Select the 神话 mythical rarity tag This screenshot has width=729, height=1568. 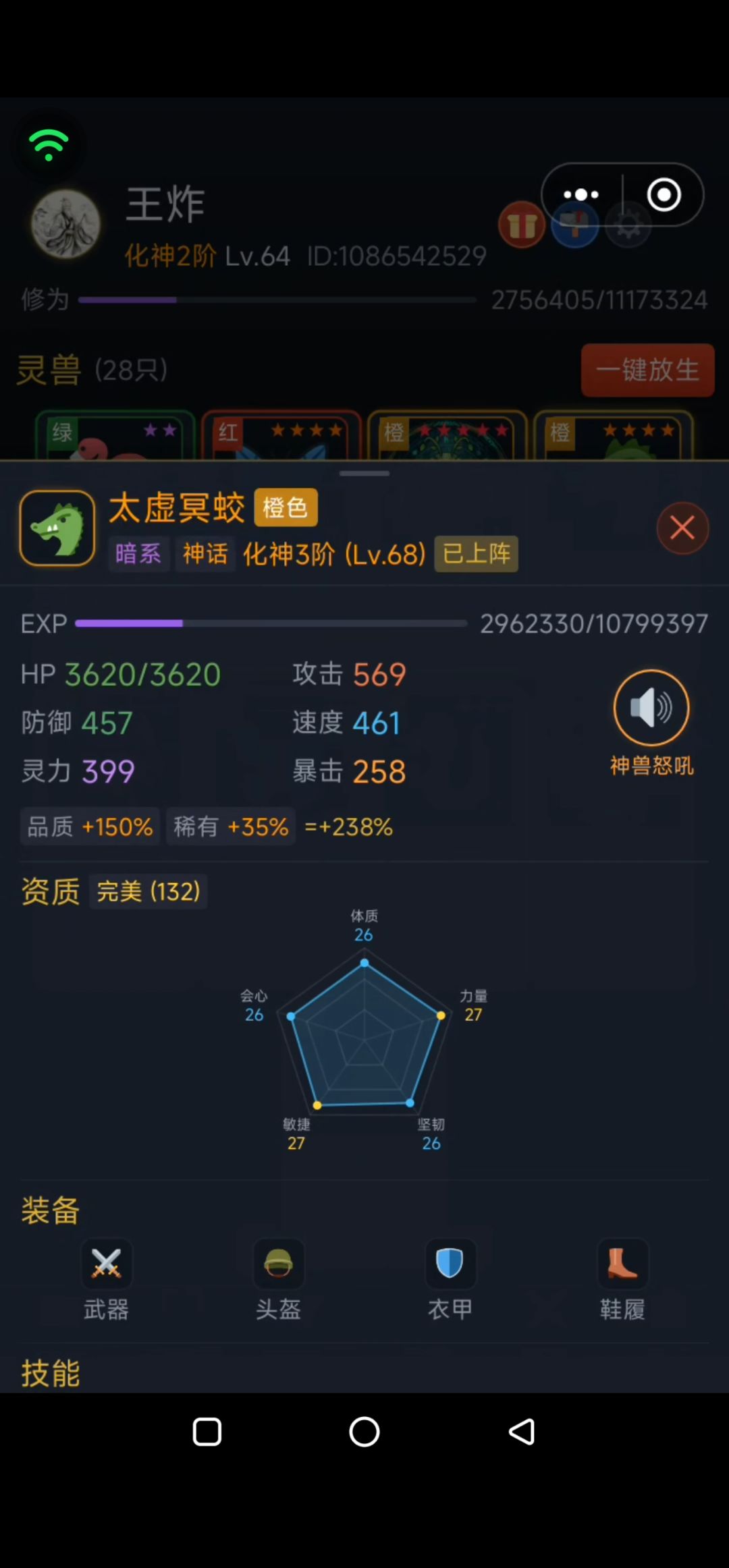click(x=205, y=553)
